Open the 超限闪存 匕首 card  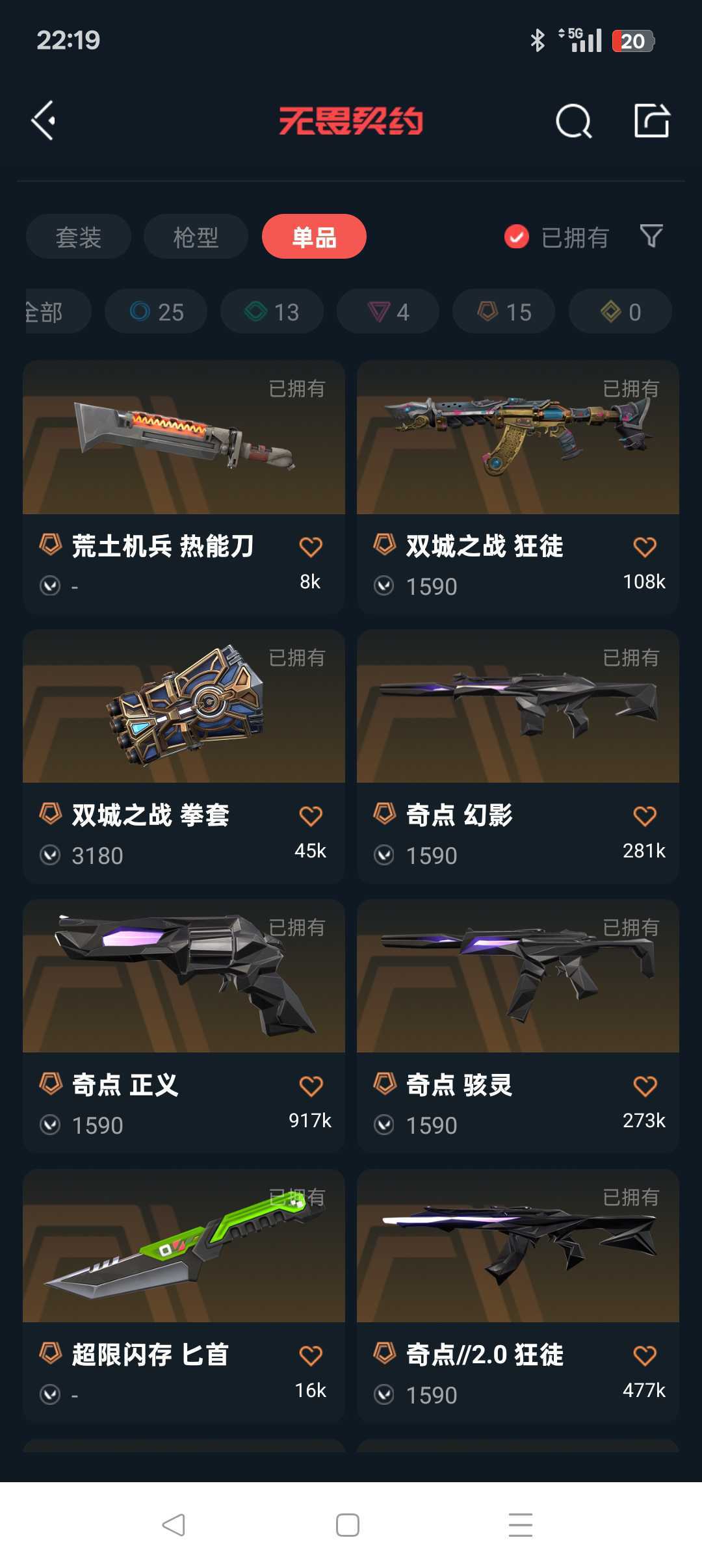pos(184,1296)
